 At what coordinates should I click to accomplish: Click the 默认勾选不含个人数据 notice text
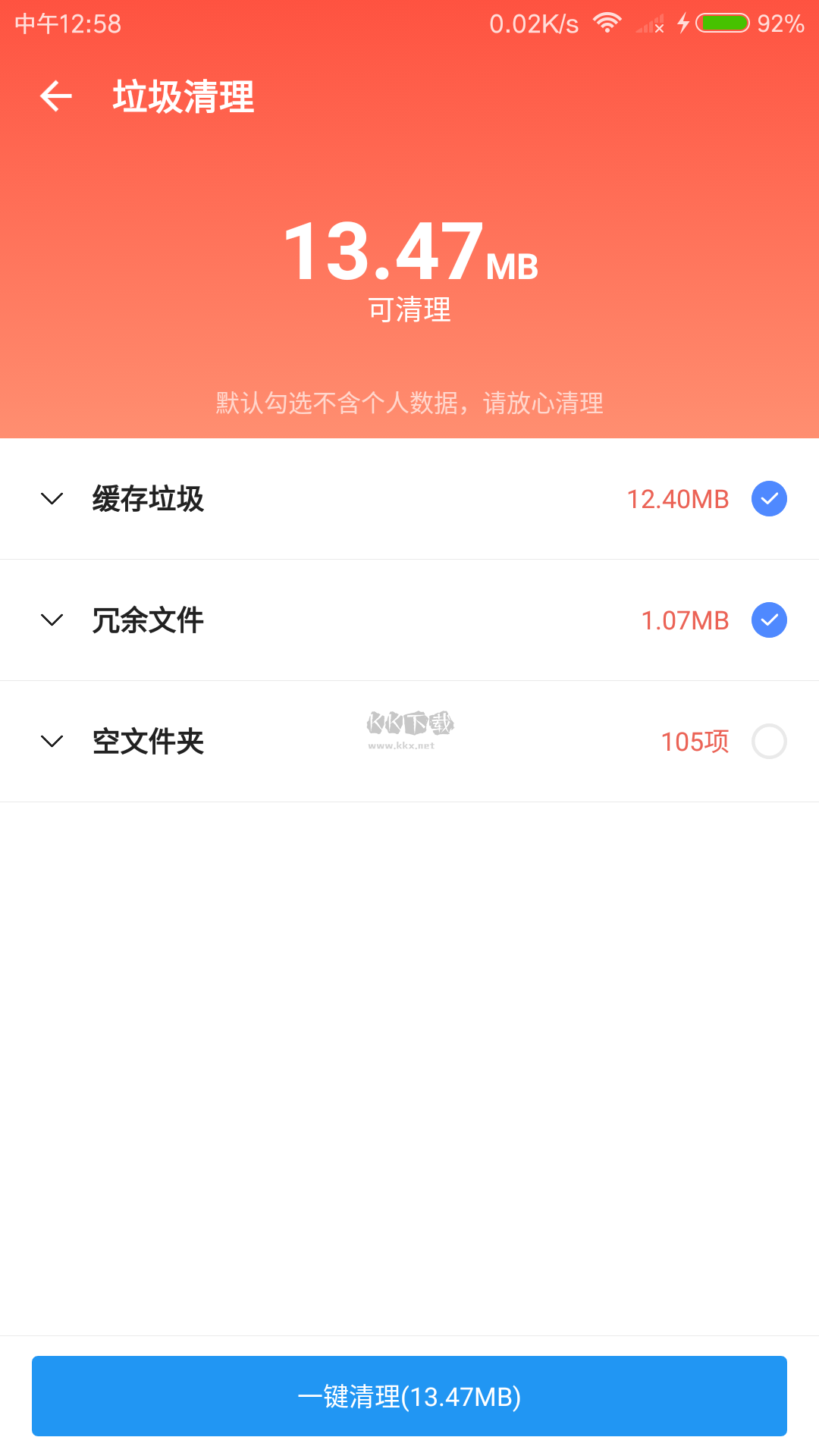pyautogui.click(x=408, y=403)
